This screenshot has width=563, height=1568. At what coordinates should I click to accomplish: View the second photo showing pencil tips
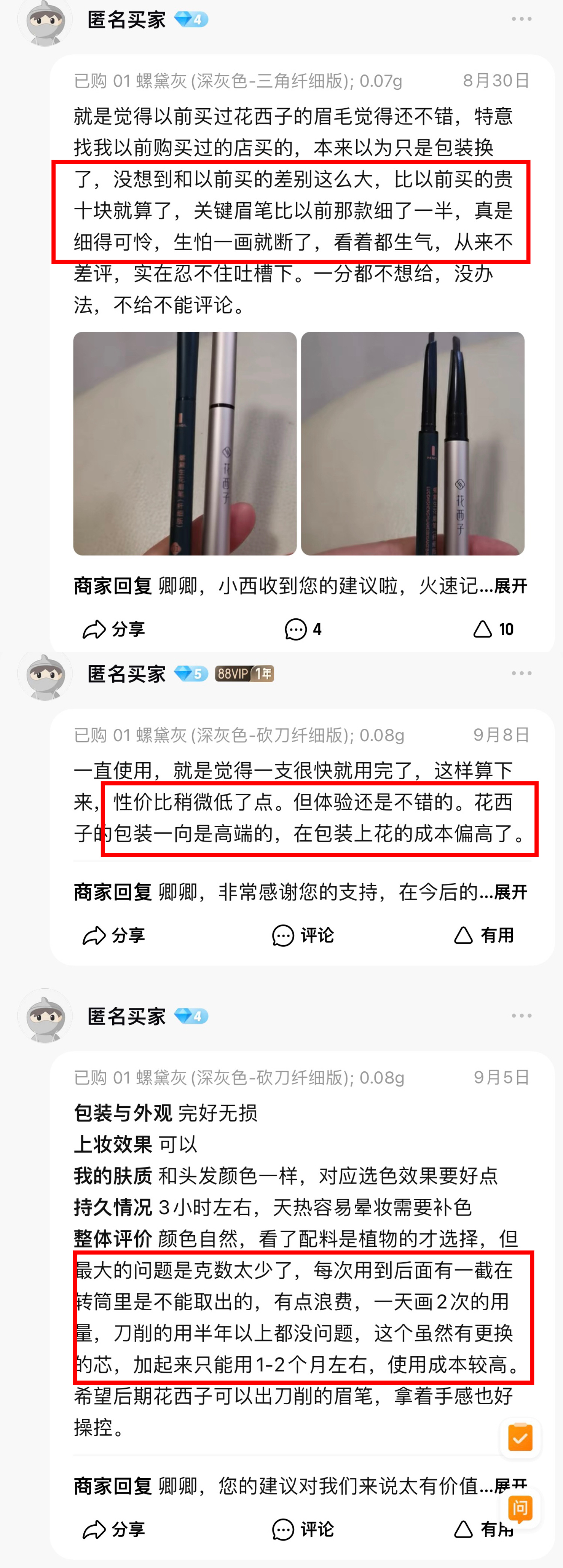pyautogui.click(x=412, y=443)
